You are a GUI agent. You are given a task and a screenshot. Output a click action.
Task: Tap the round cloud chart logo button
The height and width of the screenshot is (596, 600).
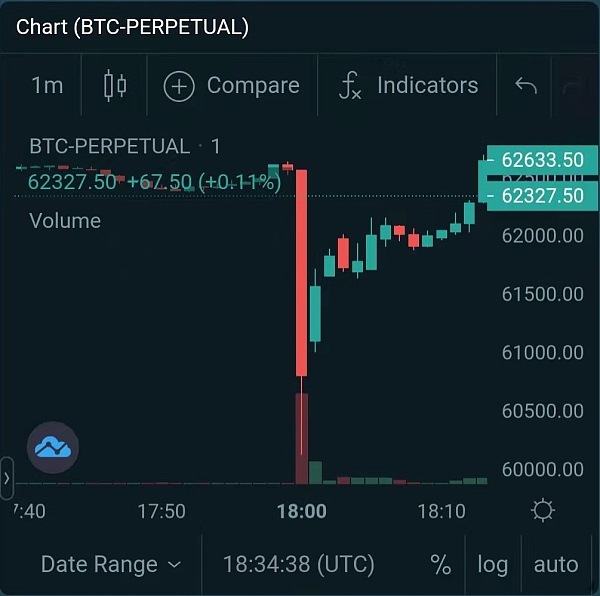point(52,447)
